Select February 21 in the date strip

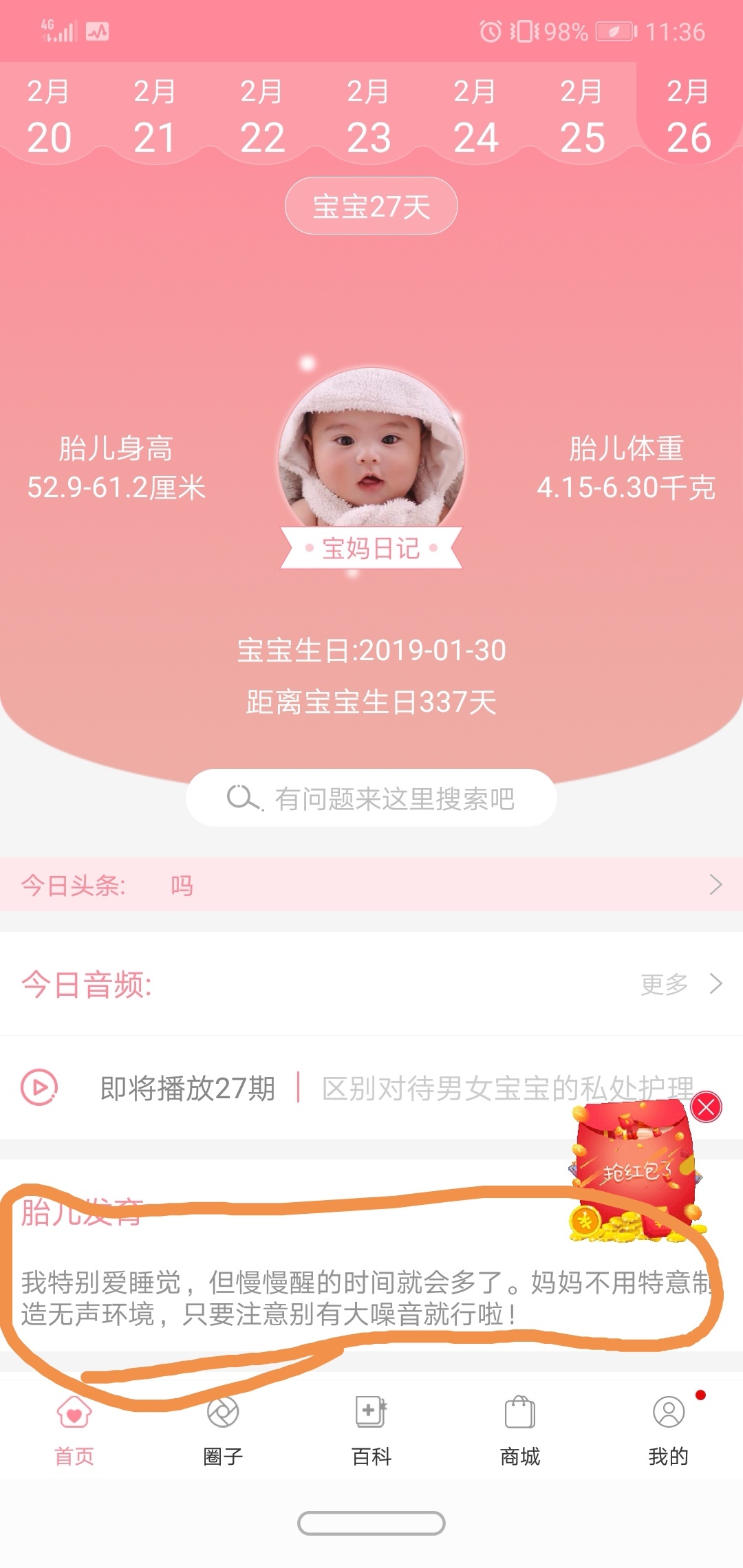pyautogui.click(x=155, y=117)
